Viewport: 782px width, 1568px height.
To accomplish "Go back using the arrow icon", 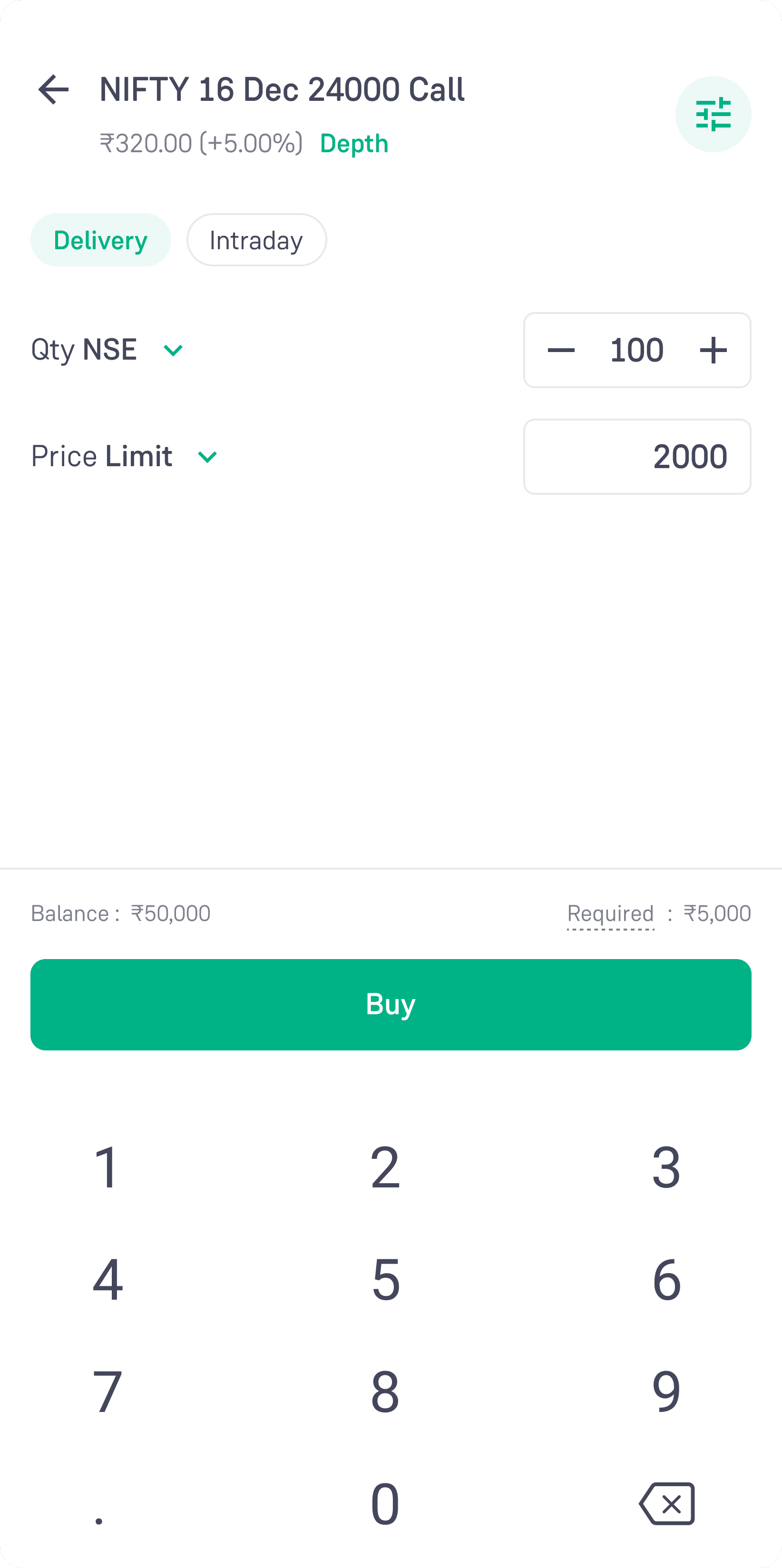I will 54,90.
